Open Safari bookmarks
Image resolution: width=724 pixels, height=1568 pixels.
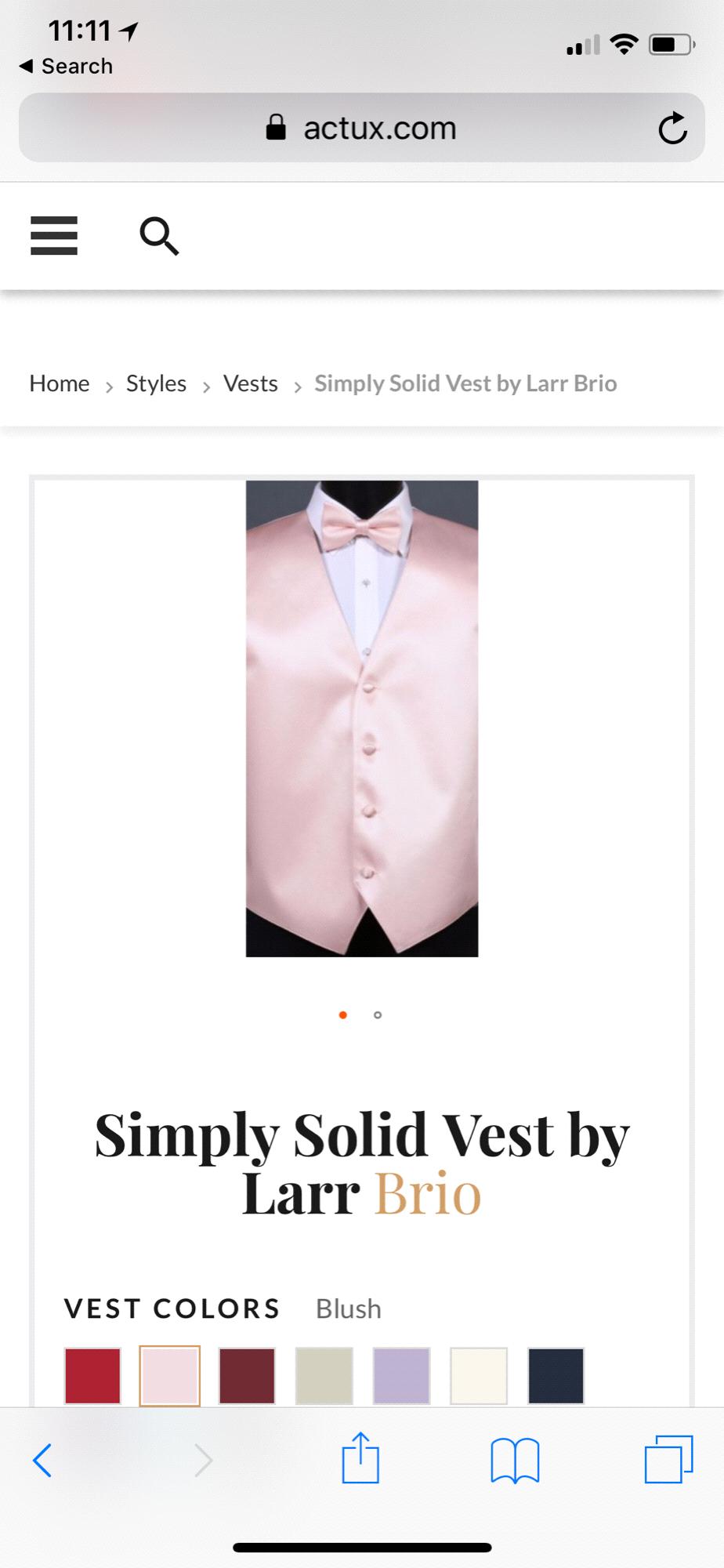(x=515, y=1460)
